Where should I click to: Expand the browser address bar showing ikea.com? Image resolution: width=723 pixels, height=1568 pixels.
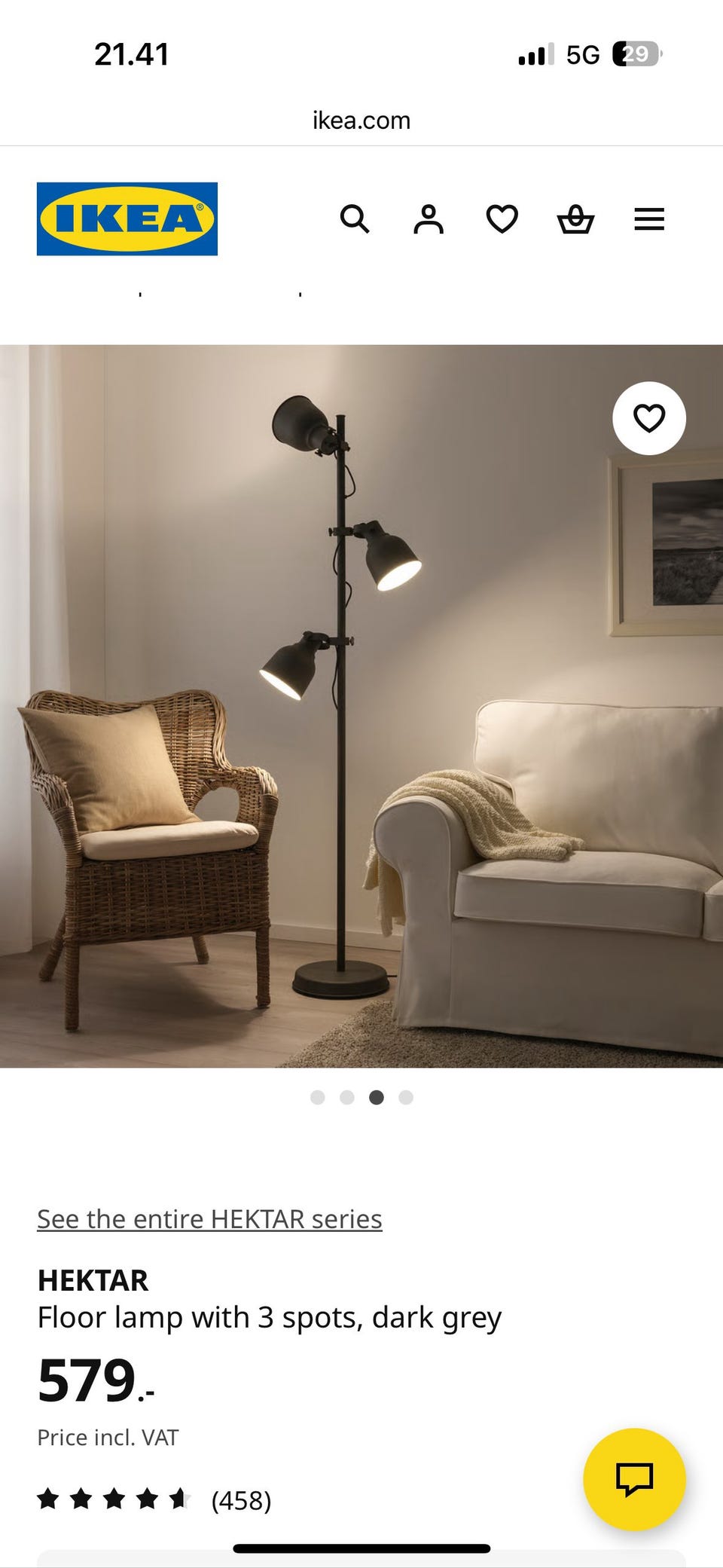click(361, 120)
